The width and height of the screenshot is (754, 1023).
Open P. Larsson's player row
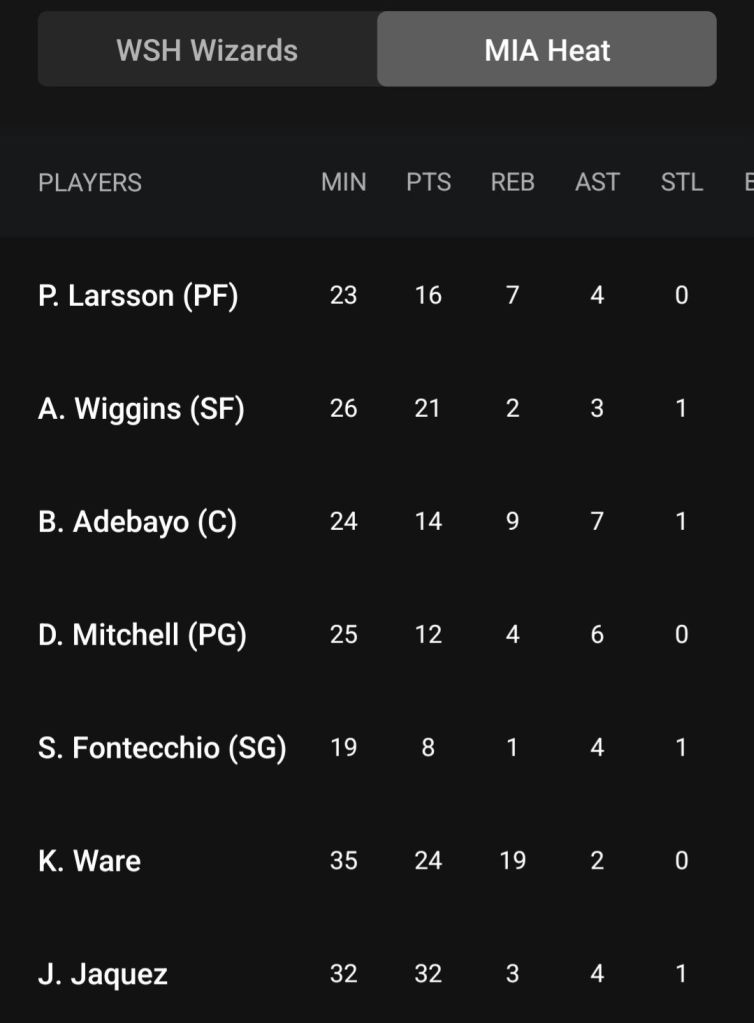(x=138, y=296)
